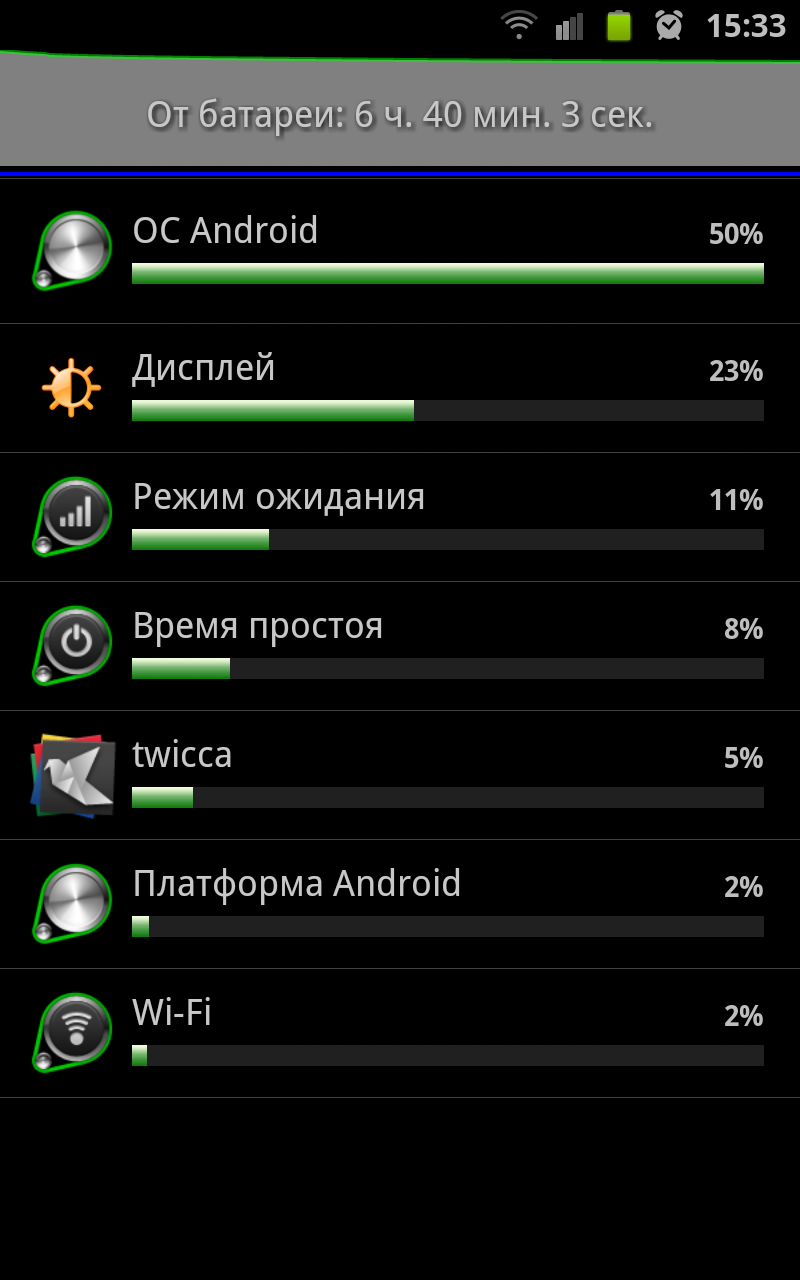Viewport: 800px width, 1280px height.
Task: Open the battery history graph
Action: click(x=400, y=112)
